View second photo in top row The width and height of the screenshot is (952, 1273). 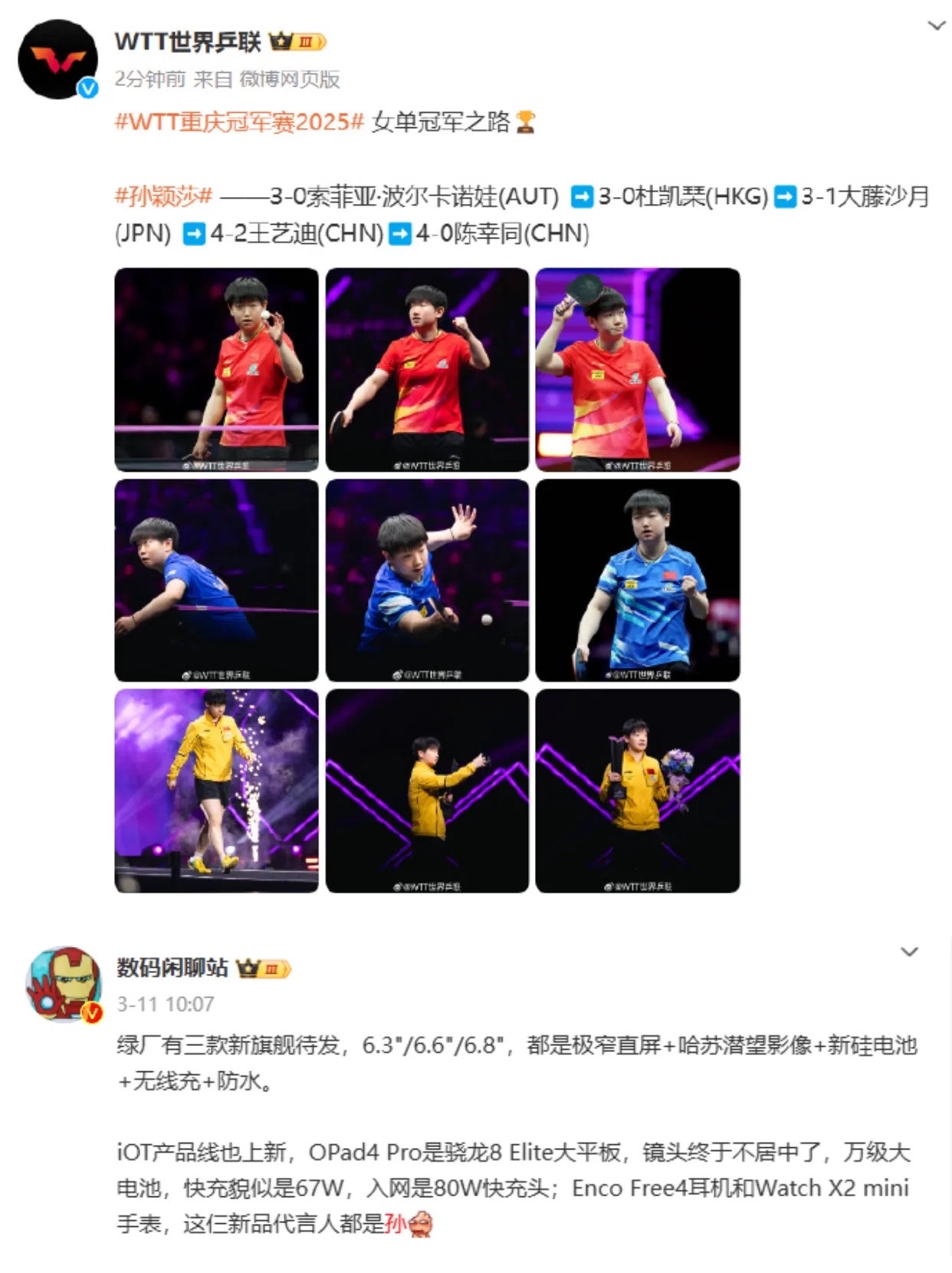tap(427, 369)
